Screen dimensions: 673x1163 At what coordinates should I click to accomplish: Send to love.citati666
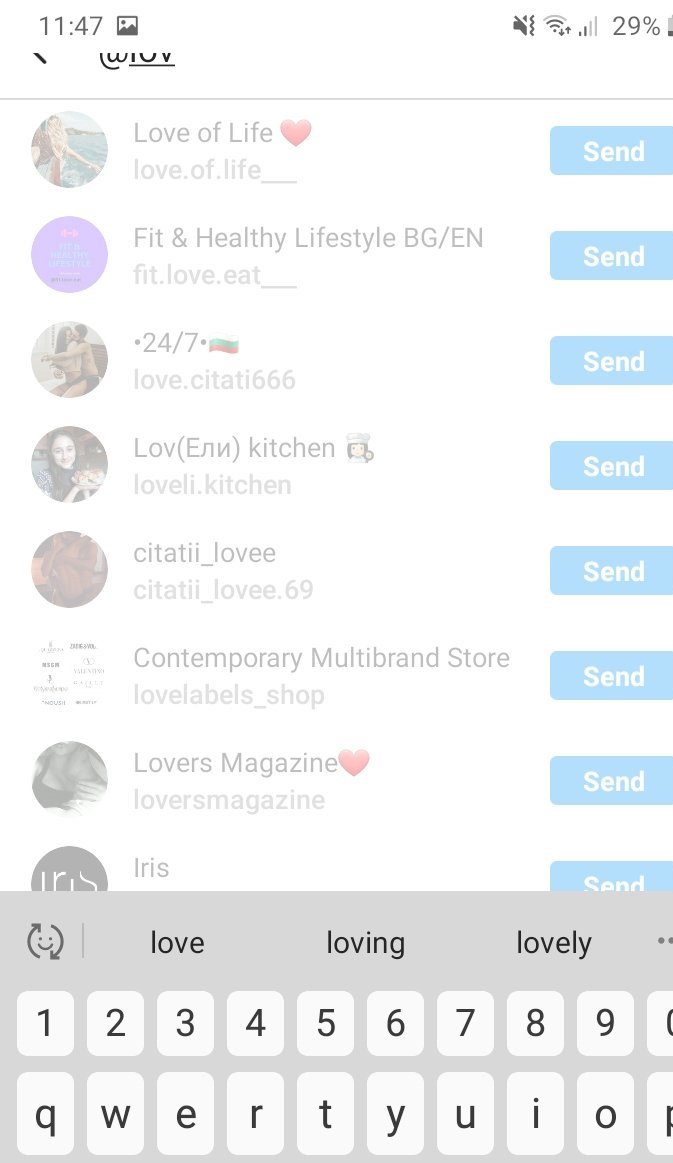click(612, 361)
